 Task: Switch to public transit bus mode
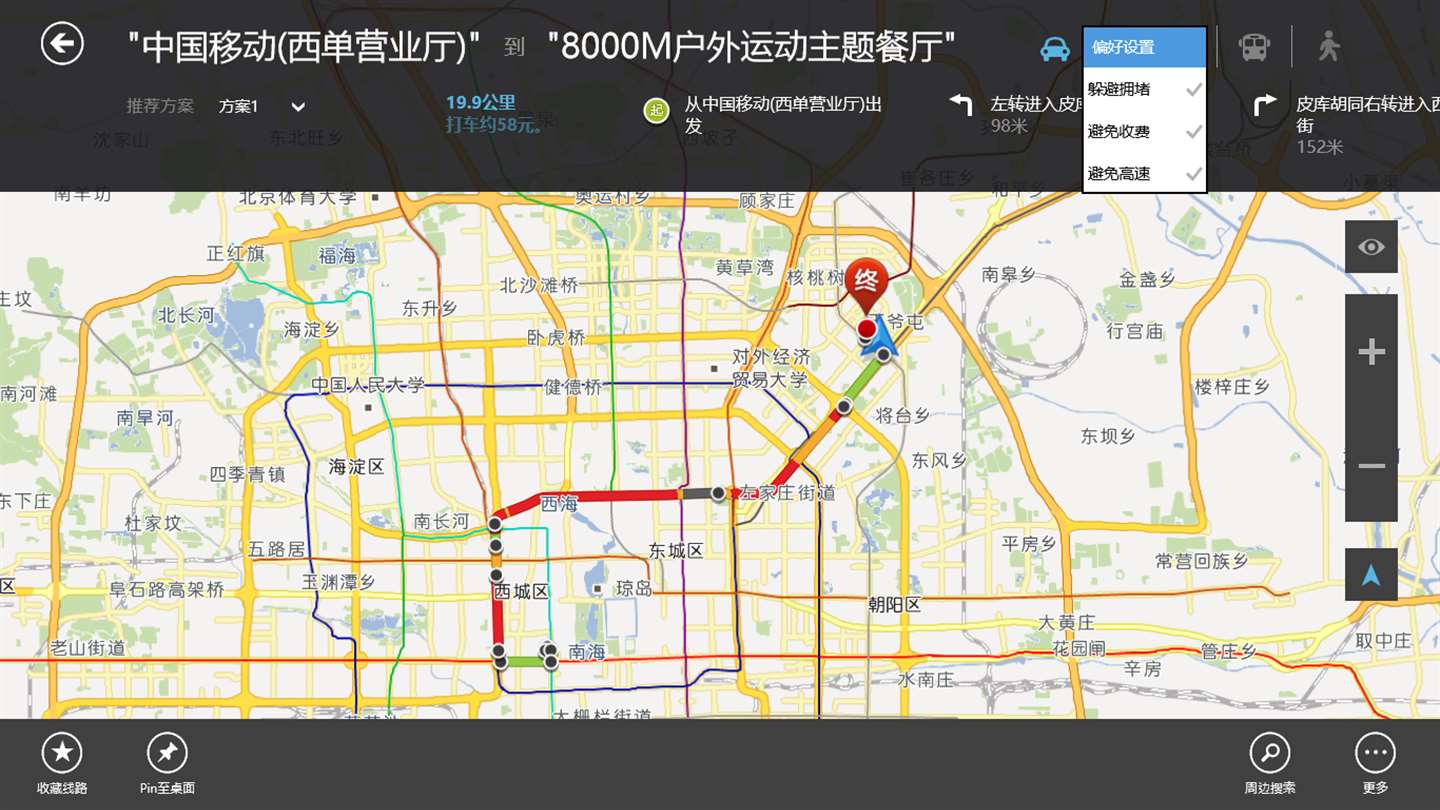click(1254, 46)
